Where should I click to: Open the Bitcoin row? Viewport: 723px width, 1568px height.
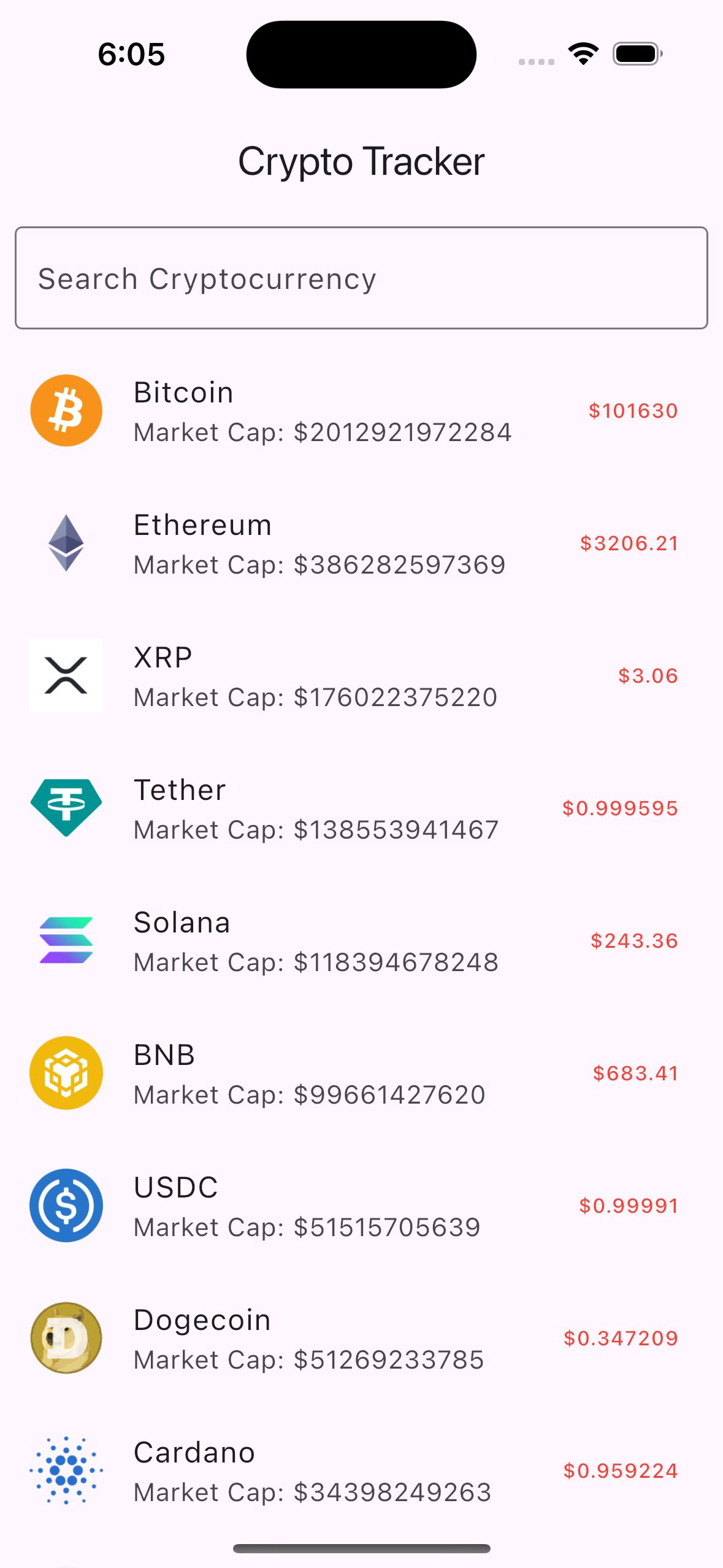pos(361,411)
